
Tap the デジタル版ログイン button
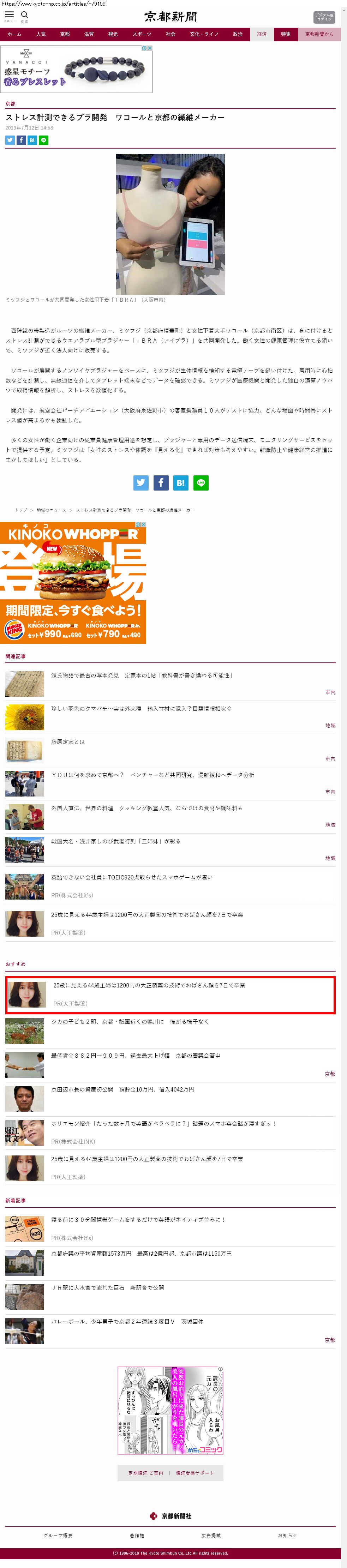point(324,17)
